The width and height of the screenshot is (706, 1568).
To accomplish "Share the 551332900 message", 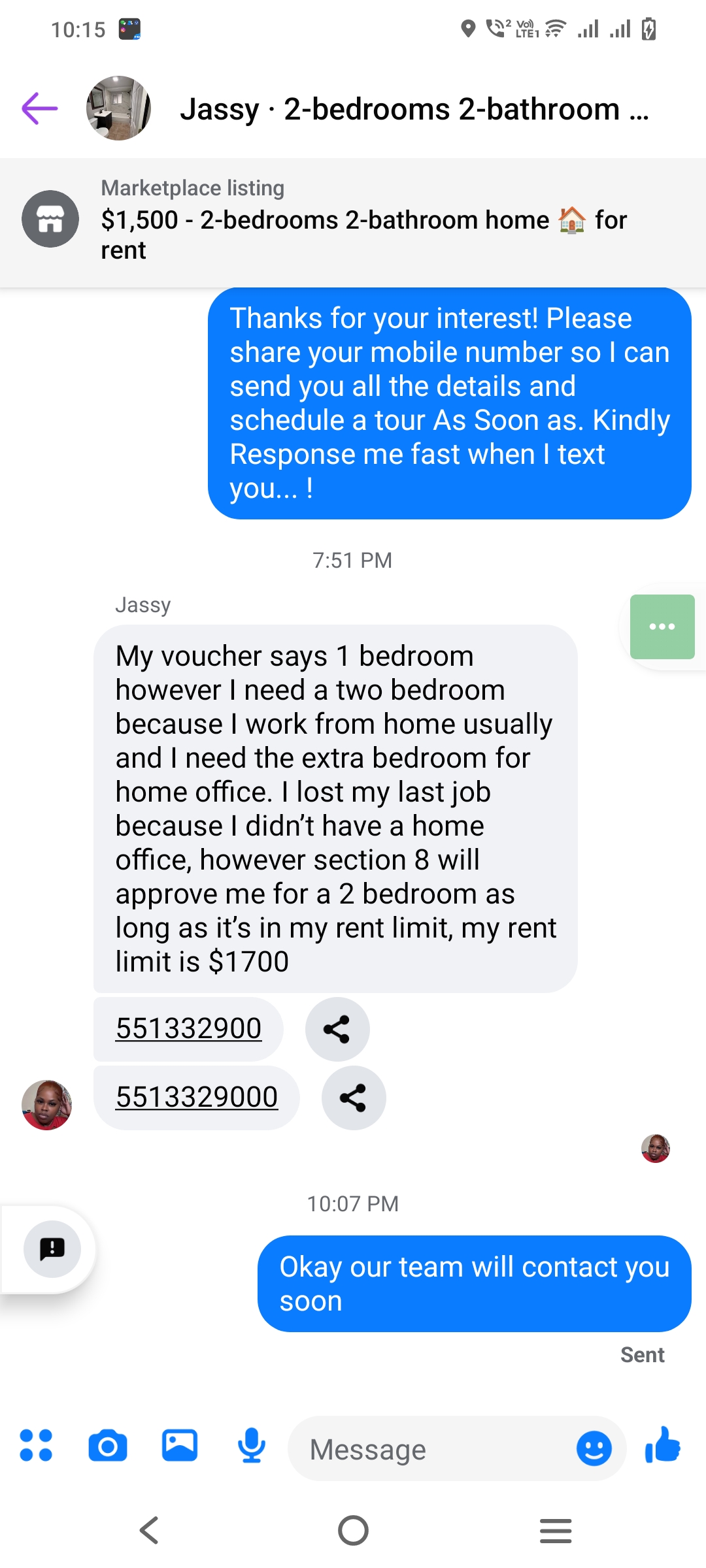I will tap(337, 1029).
